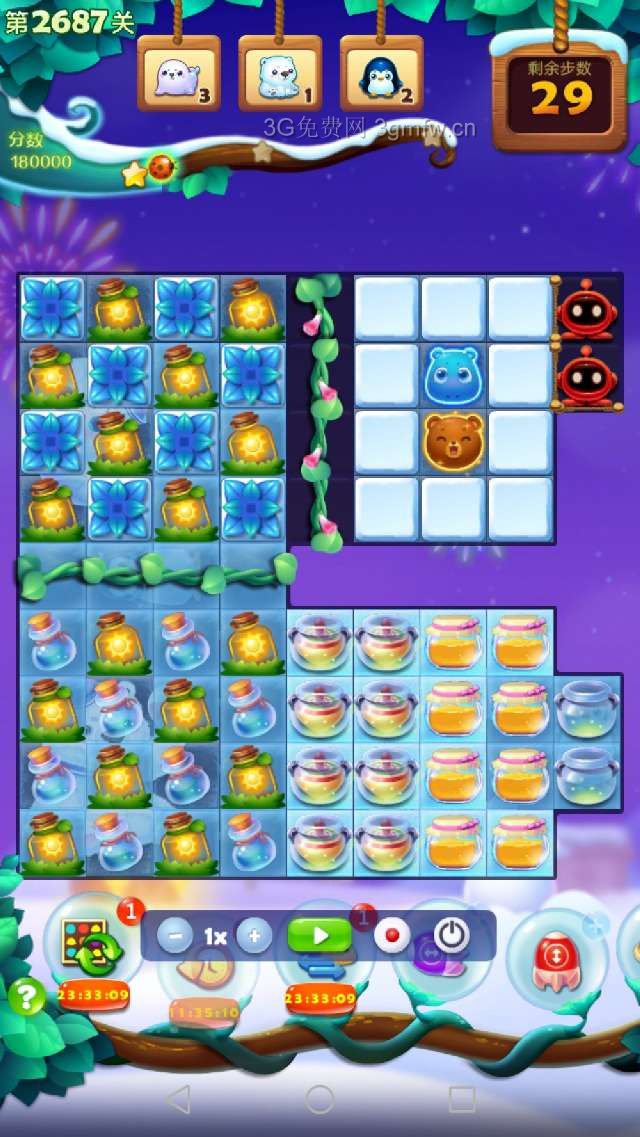Use the blue arrows swap booster
This screenshot has width=640, height=1137.
322,970
